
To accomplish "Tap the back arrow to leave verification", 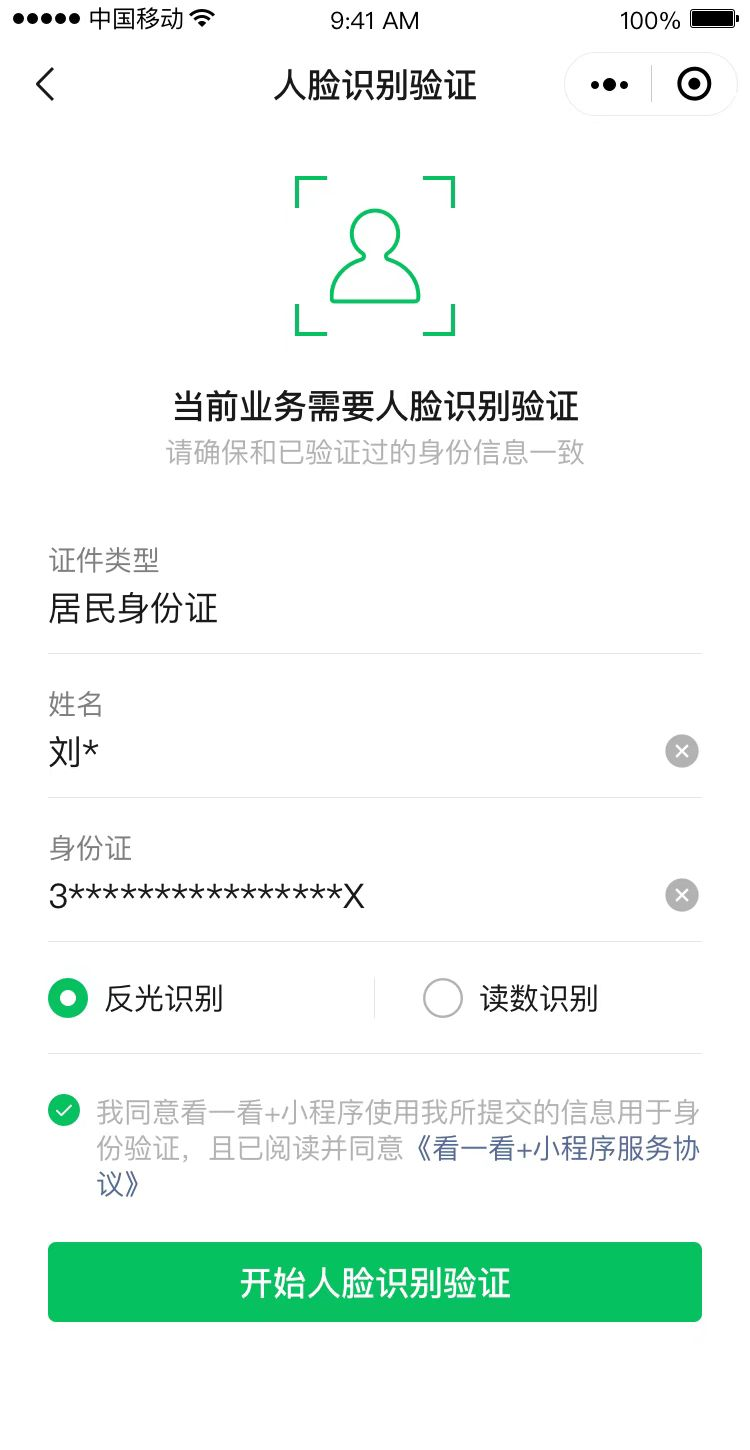I will pos(44,85).
